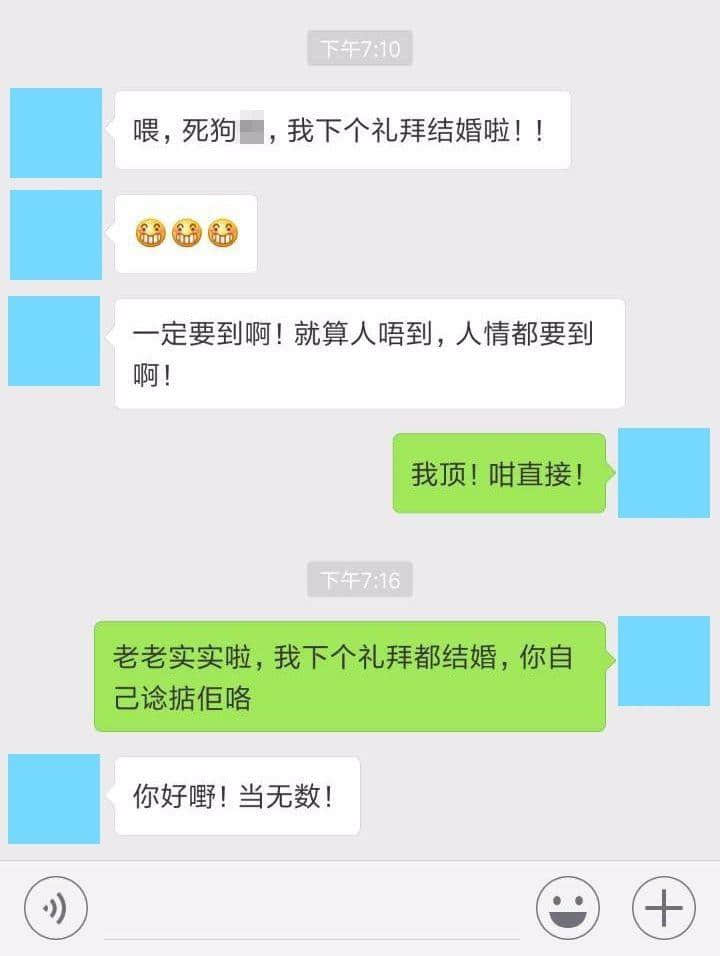Select the '下午7:10' timestamp label
The width and height of the screenshot is (720, 956).
coord(360,46)
